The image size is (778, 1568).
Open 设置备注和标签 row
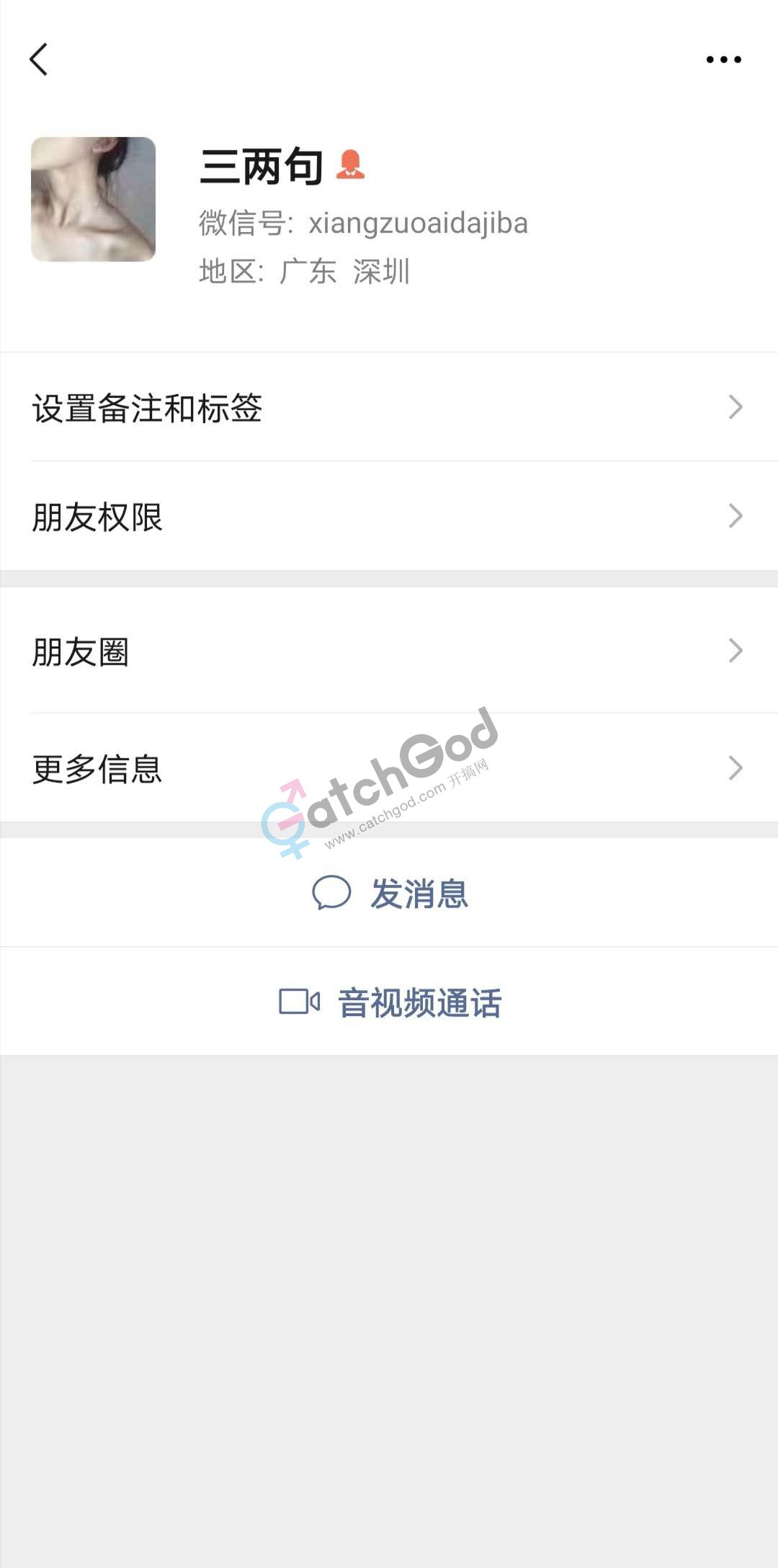(389, 408)
